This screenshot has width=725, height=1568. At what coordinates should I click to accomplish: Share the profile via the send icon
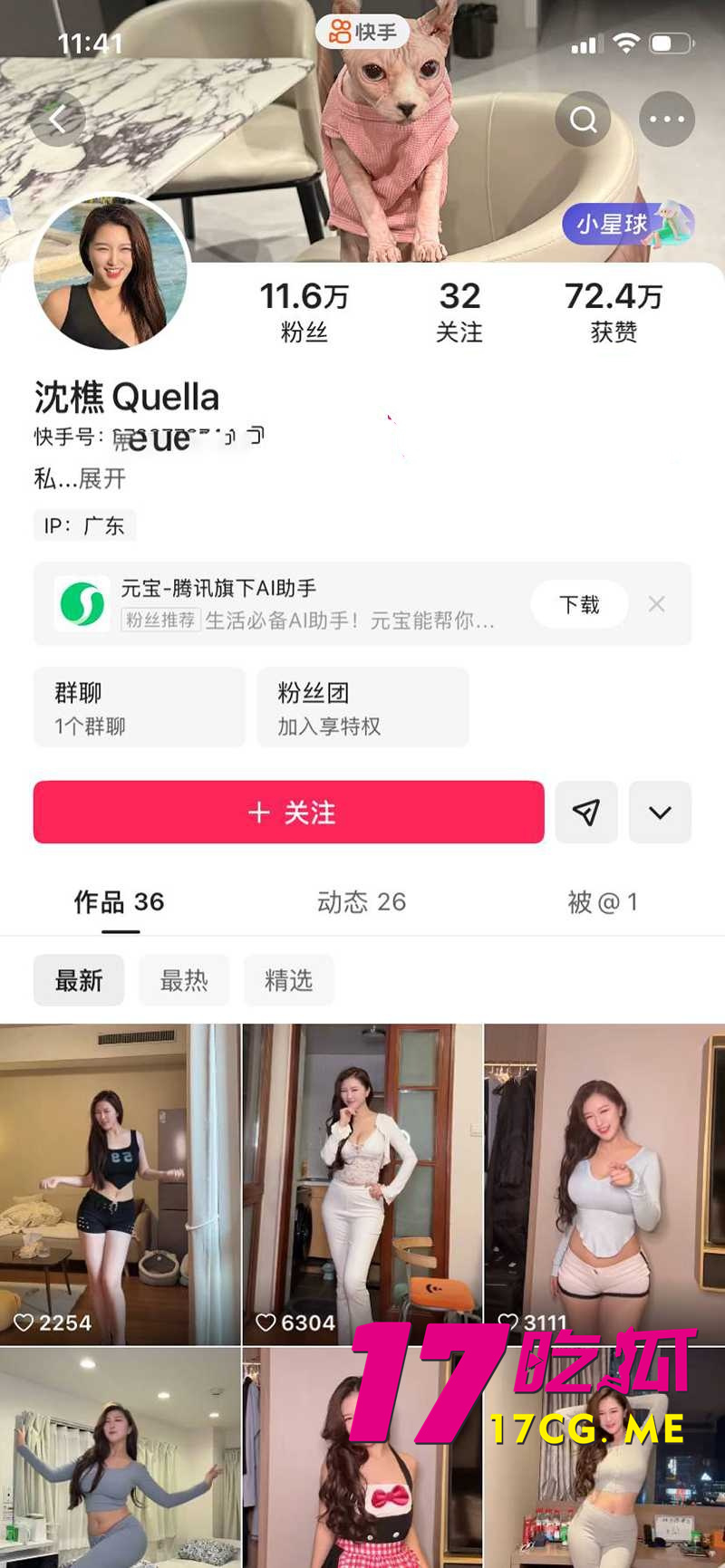pos(586,813)
